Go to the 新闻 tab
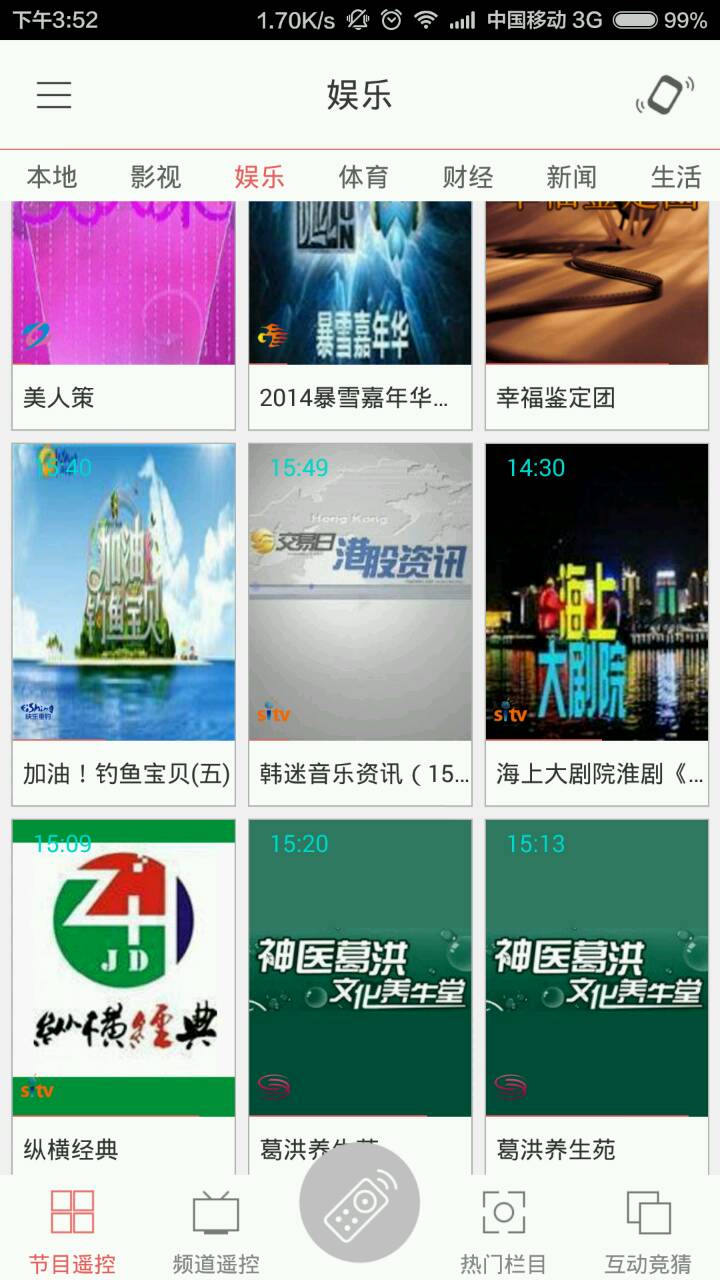Viewport: 720px width, 1280px height. pos(571,177)
